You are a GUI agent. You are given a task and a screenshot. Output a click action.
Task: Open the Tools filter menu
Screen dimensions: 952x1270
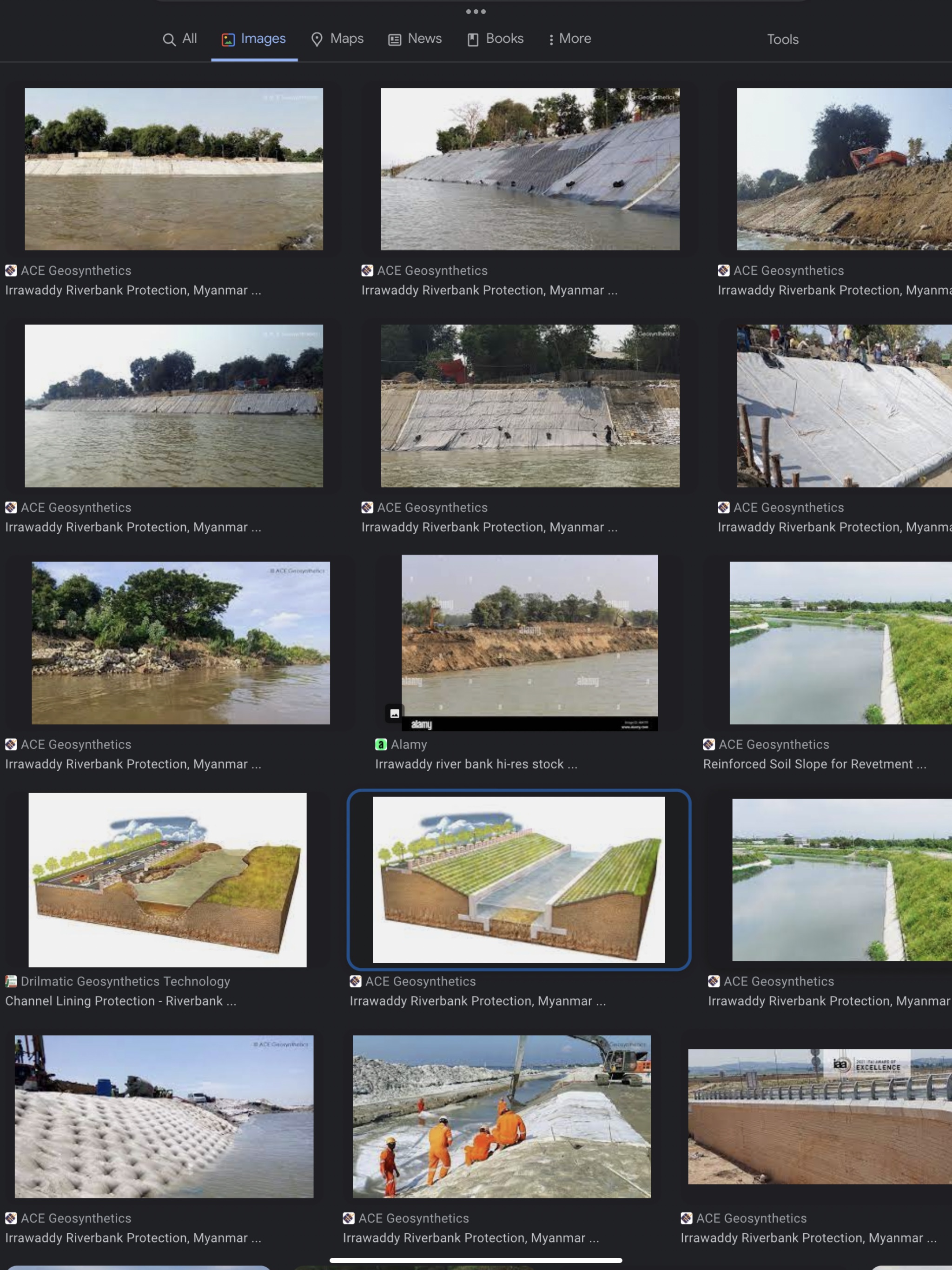click(782, 40)
